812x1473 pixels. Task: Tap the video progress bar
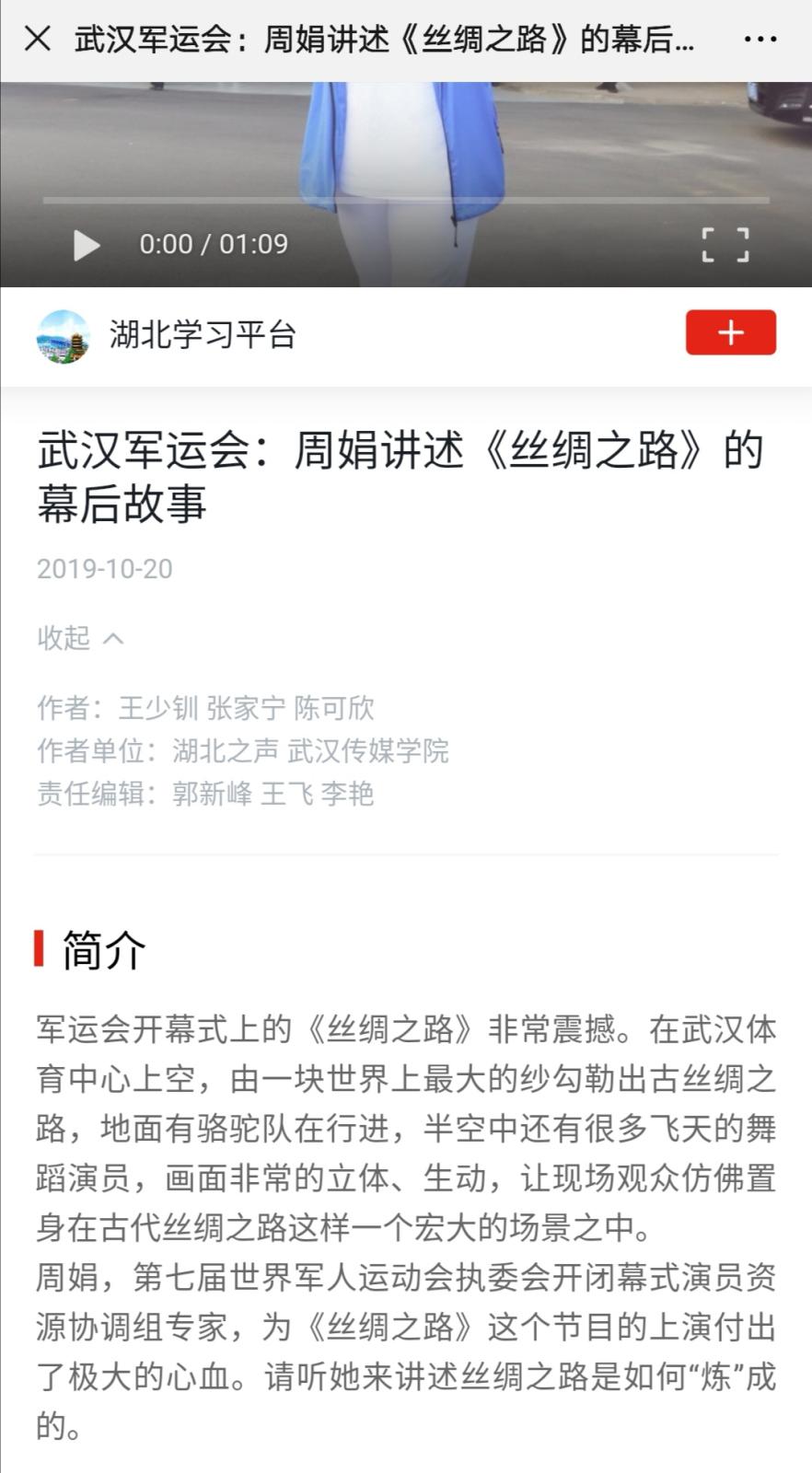405,200
